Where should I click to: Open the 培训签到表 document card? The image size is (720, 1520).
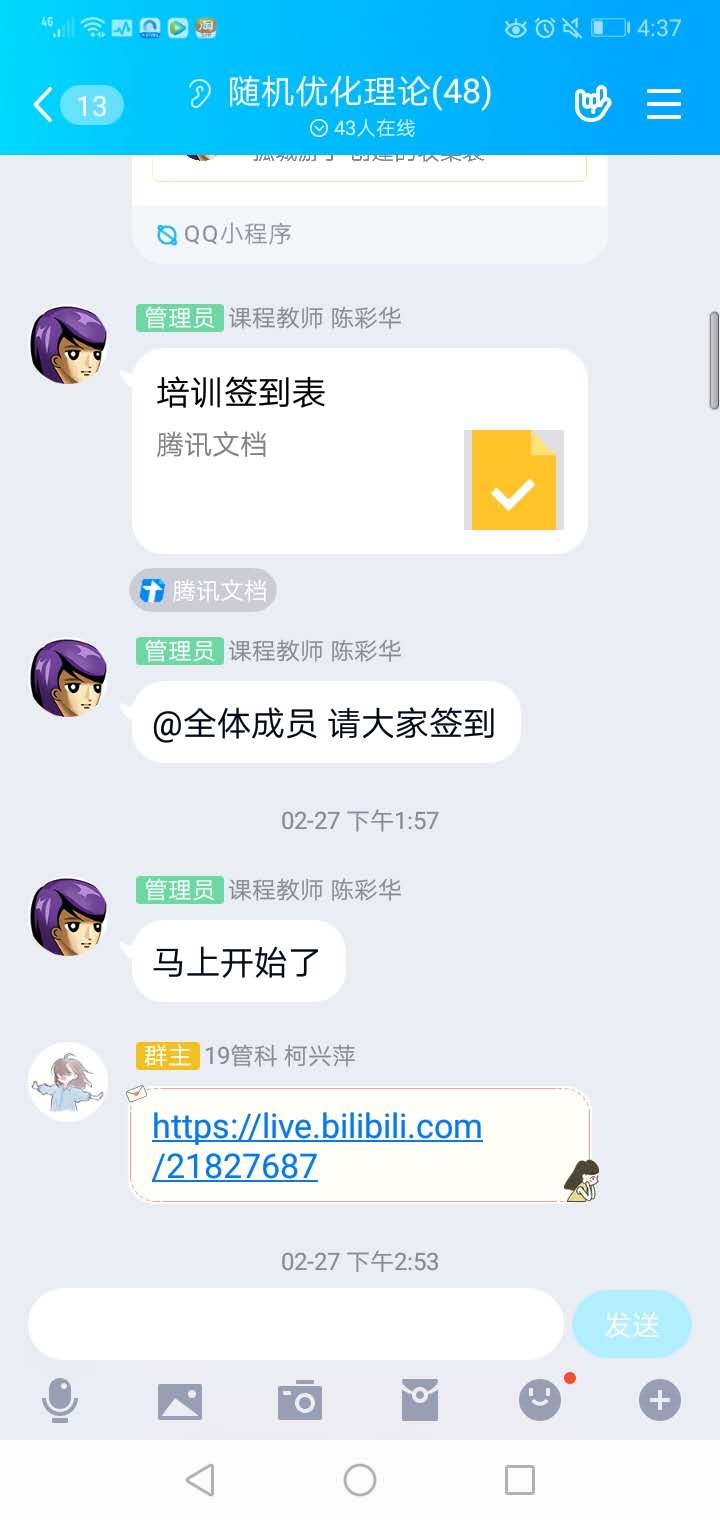click(x=359, y=450)
